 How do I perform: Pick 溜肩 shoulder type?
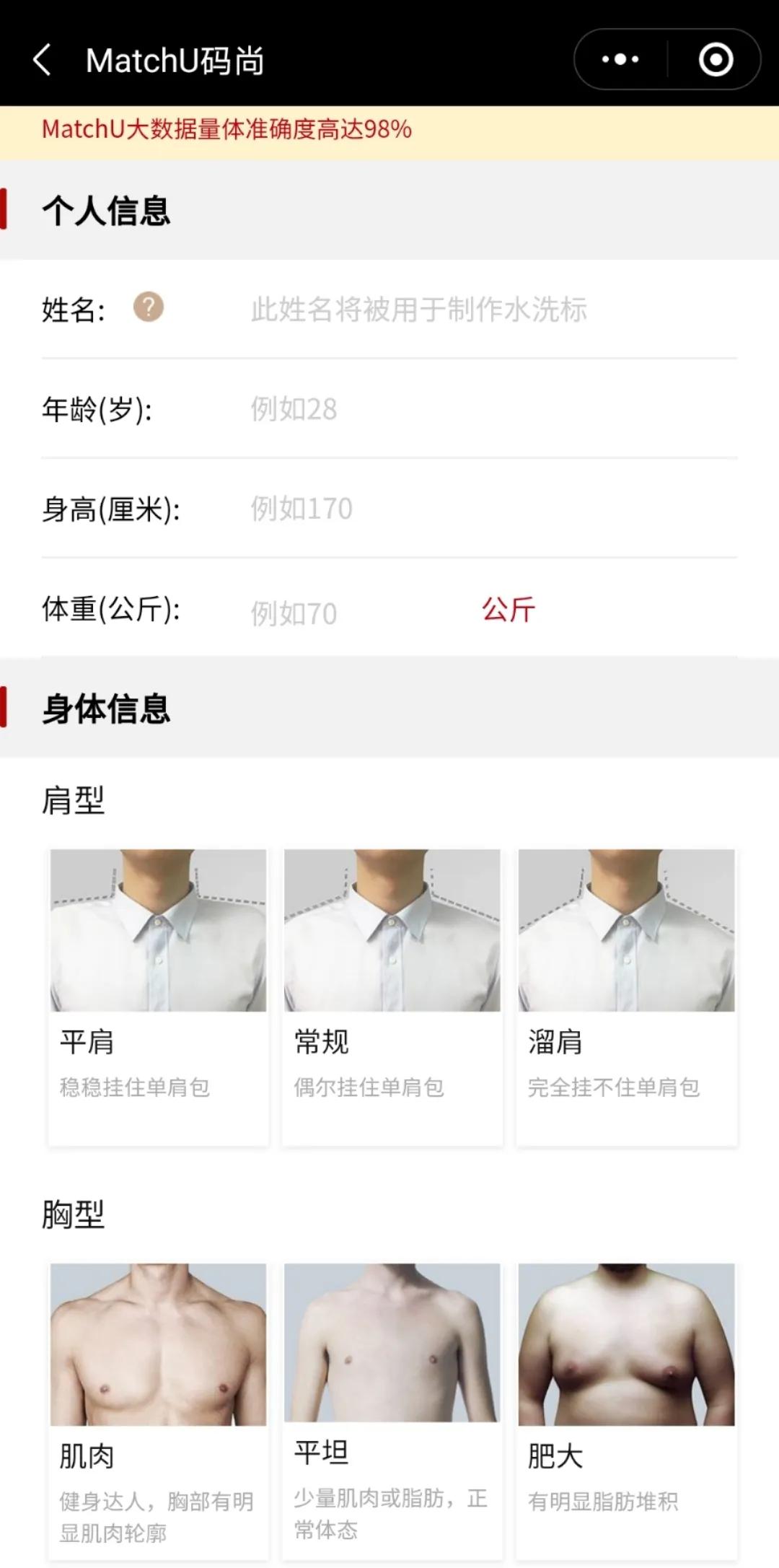(x=626, y=996)
